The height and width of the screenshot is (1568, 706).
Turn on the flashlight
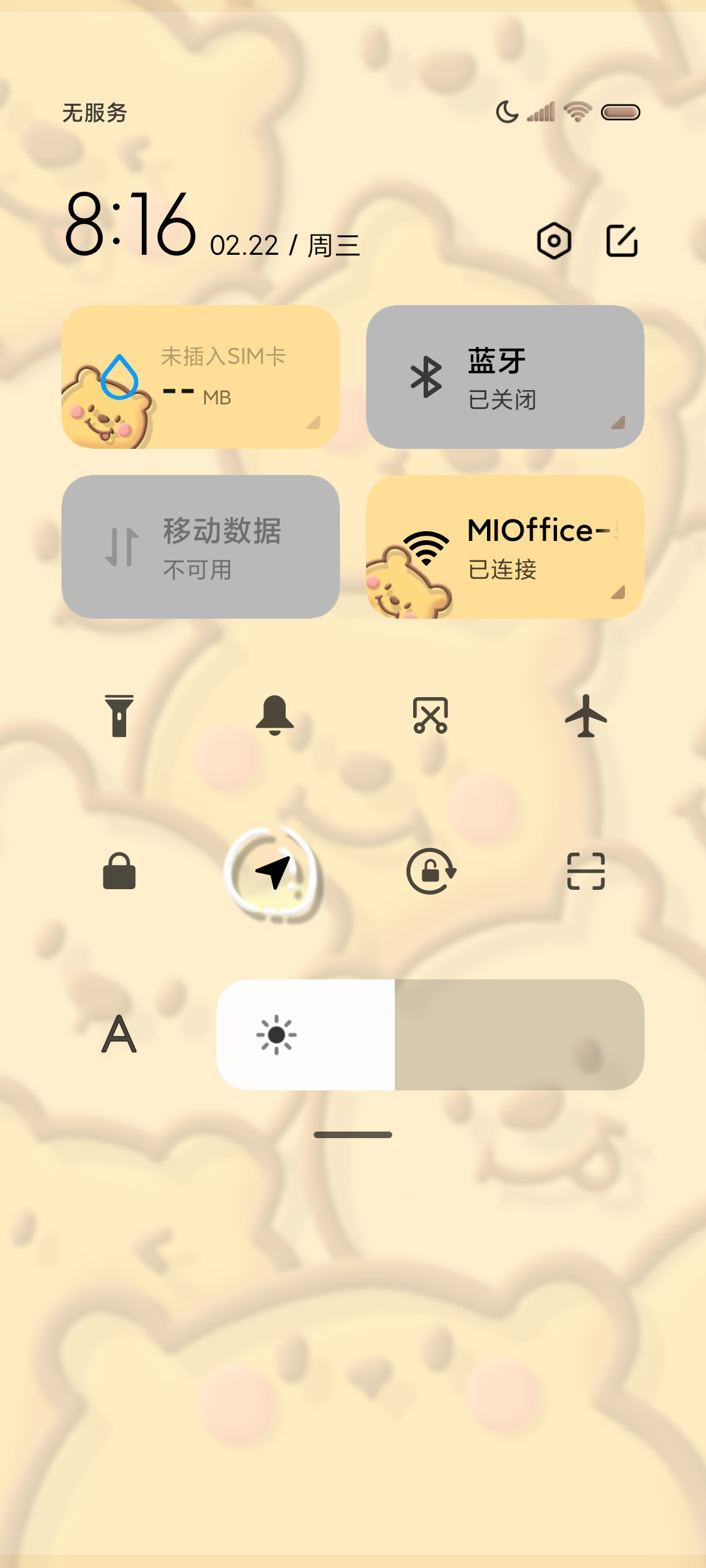tap(119, 716)
